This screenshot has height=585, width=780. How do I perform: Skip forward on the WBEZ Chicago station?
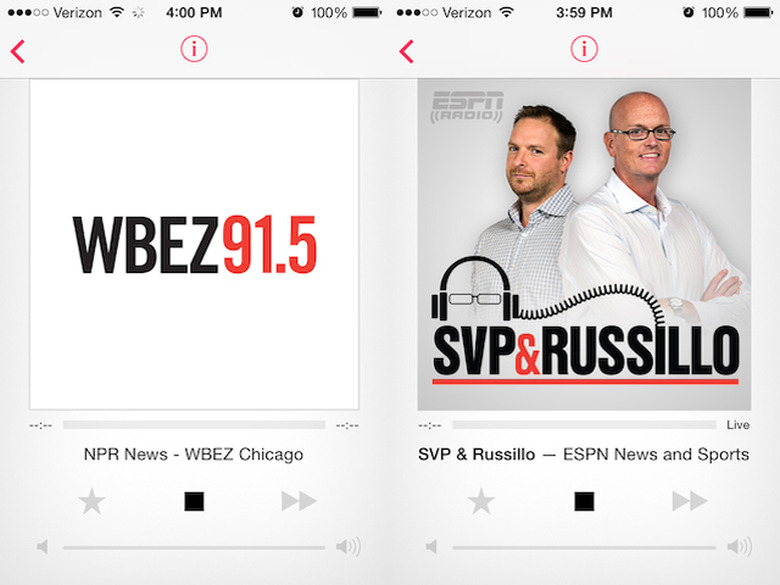298,501
